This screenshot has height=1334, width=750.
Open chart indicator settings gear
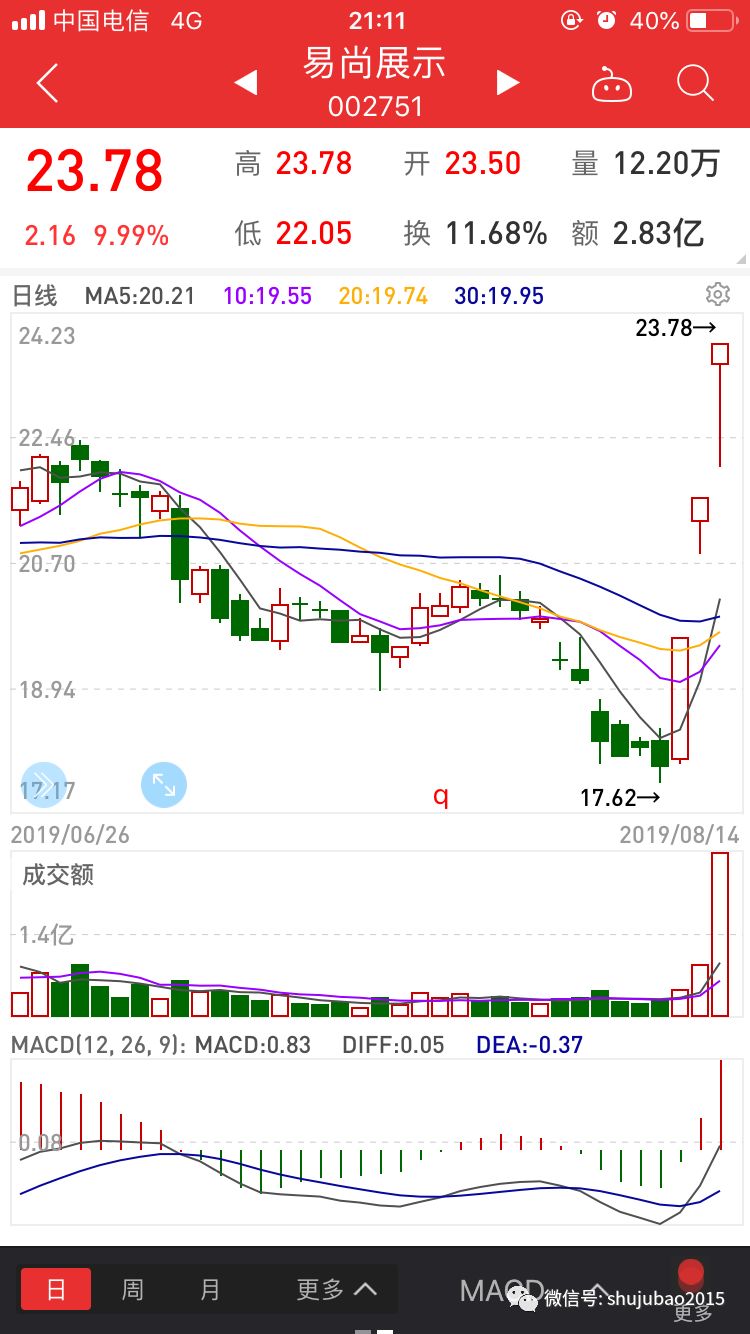tap(717, 294)
